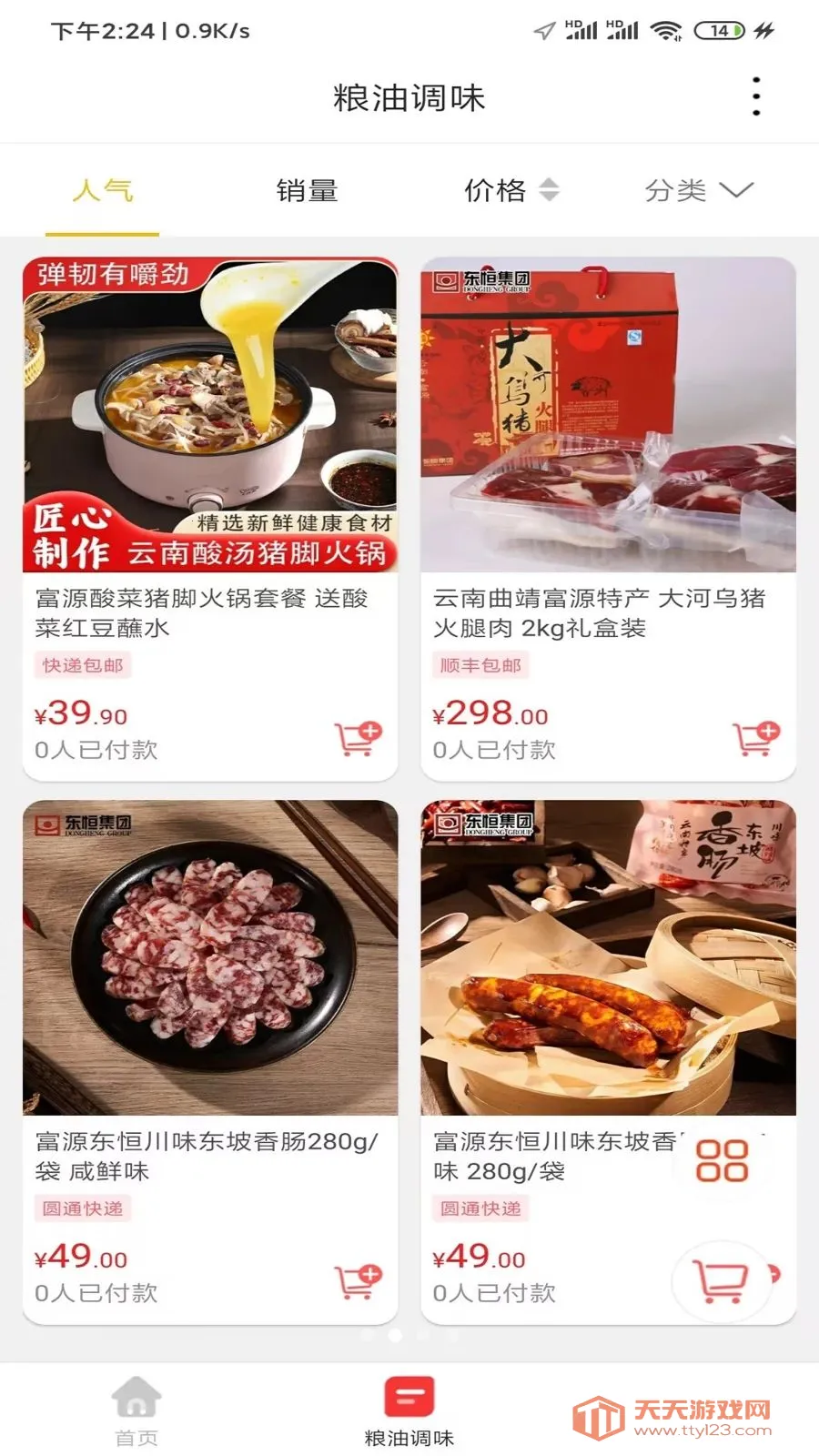Image resolution: width=819 pixels, height=1456 pixels.
Task: Open the three-dot overflow menu
Action: pyautogui.click(x=755, y=96)
